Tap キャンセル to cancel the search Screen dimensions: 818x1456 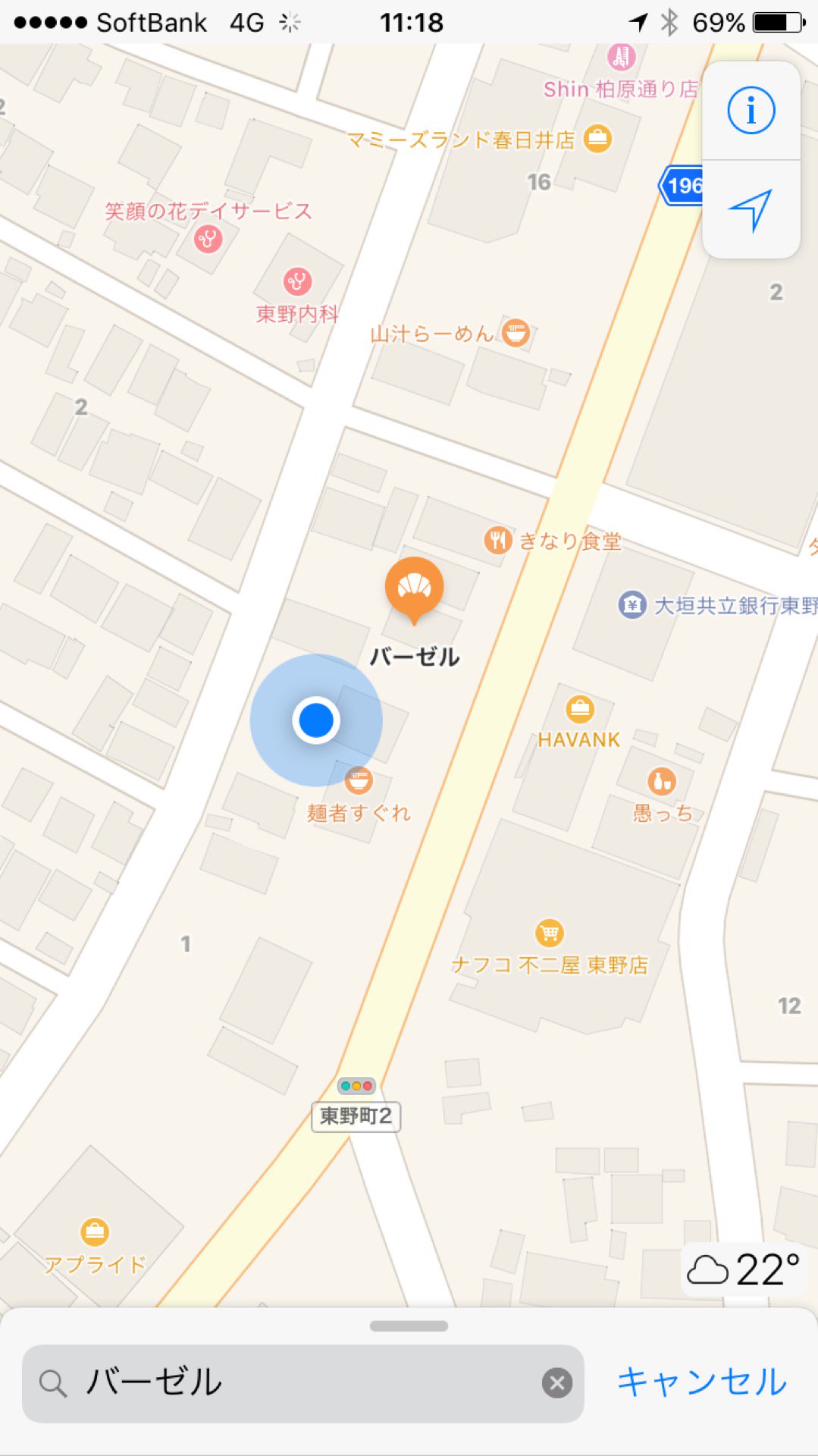[702, 1382]
